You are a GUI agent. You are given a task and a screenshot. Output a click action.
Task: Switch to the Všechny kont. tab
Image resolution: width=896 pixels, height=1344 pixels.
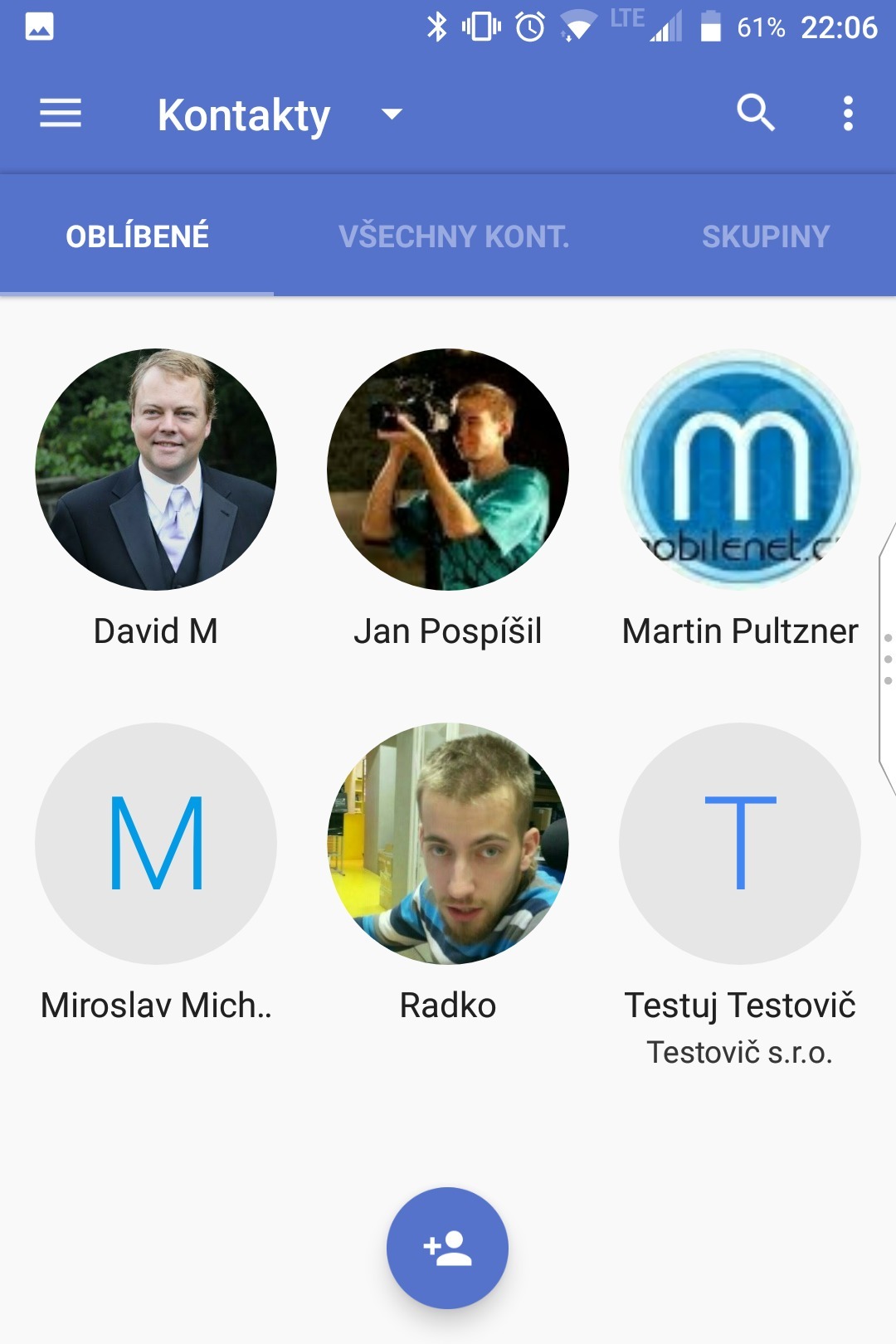coord(454,236)
